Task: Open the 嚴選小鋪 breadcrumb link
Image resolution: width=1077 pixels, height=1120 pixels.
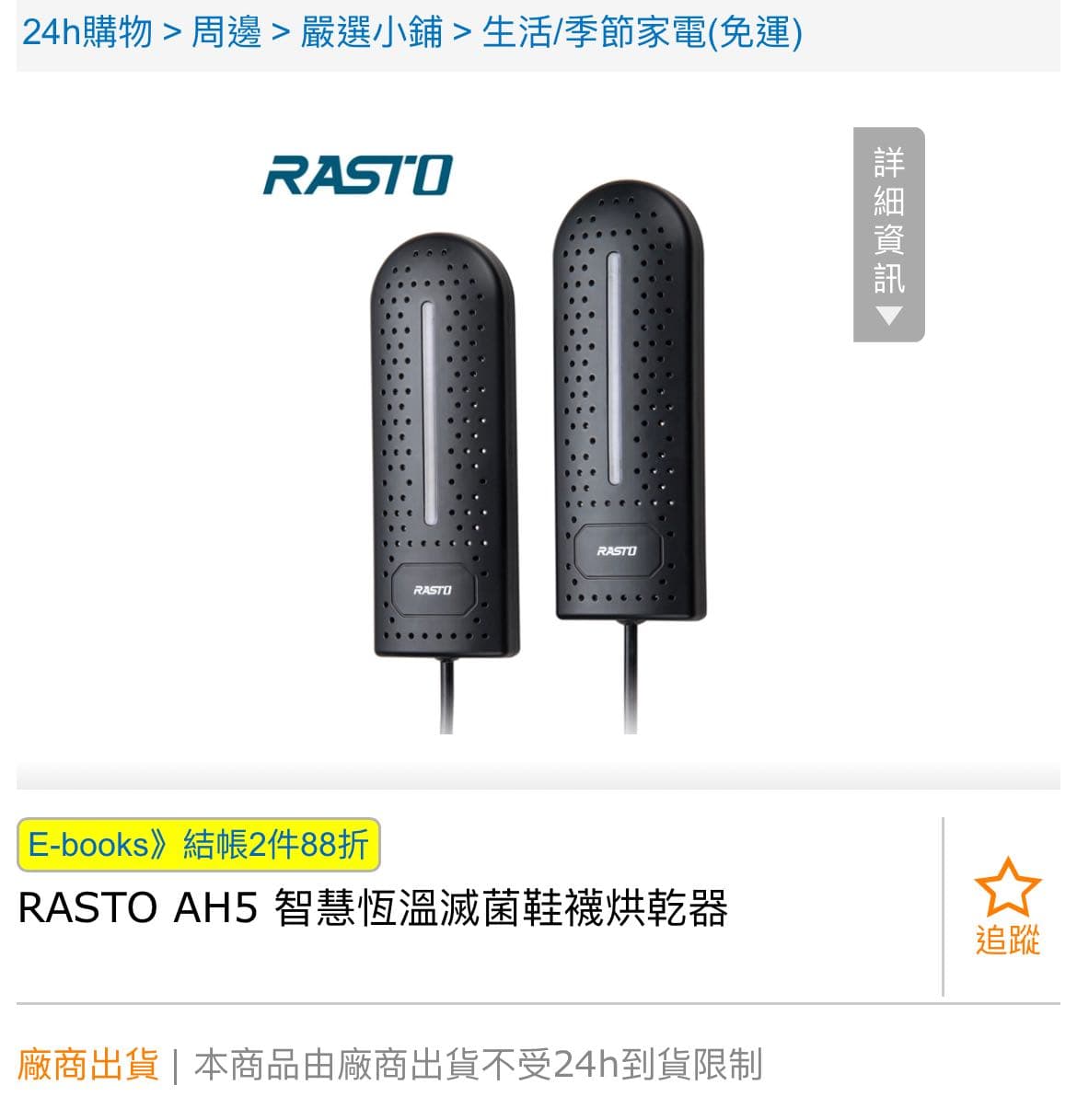Action: [x=372, y=33]
